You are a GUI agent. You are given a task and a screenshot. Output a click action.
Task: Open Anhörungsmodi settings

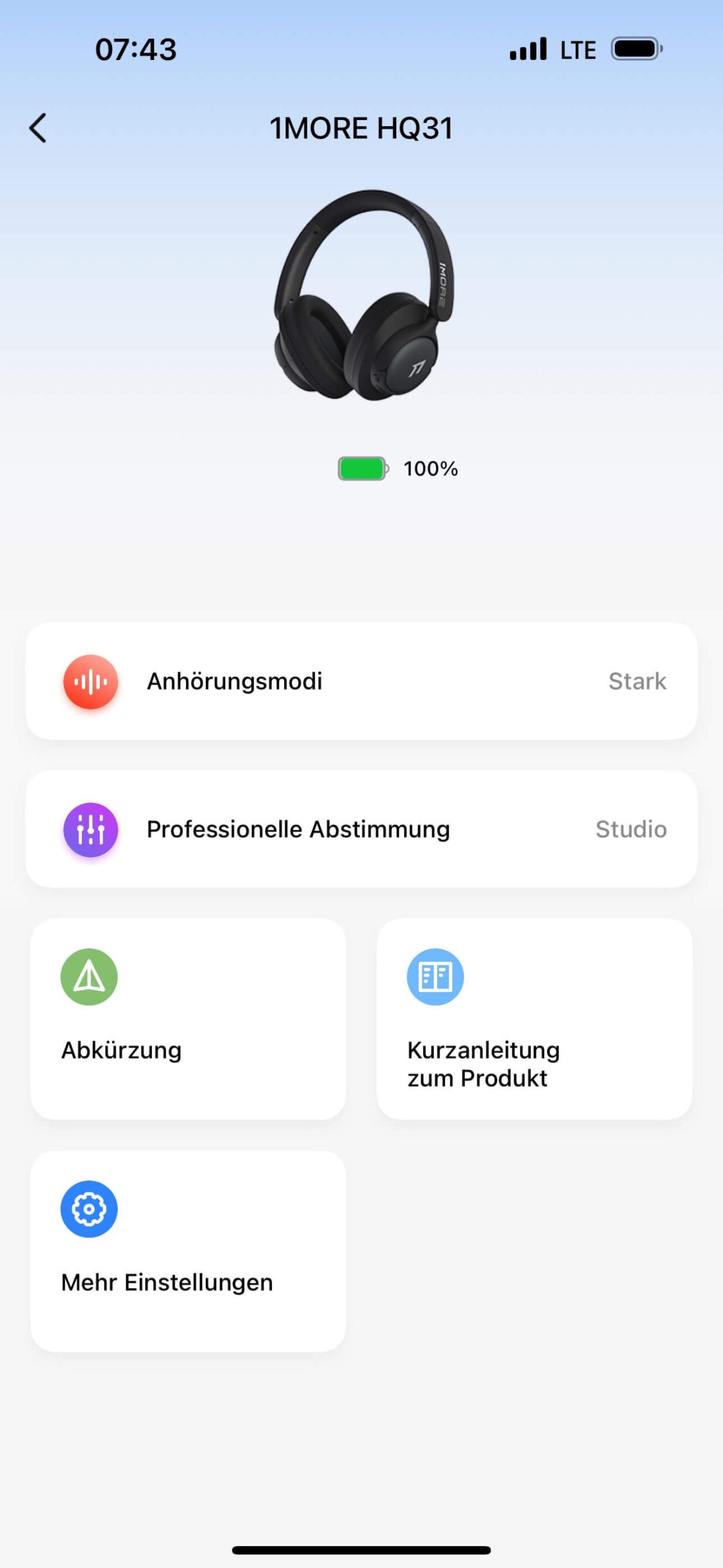[361, 681]
